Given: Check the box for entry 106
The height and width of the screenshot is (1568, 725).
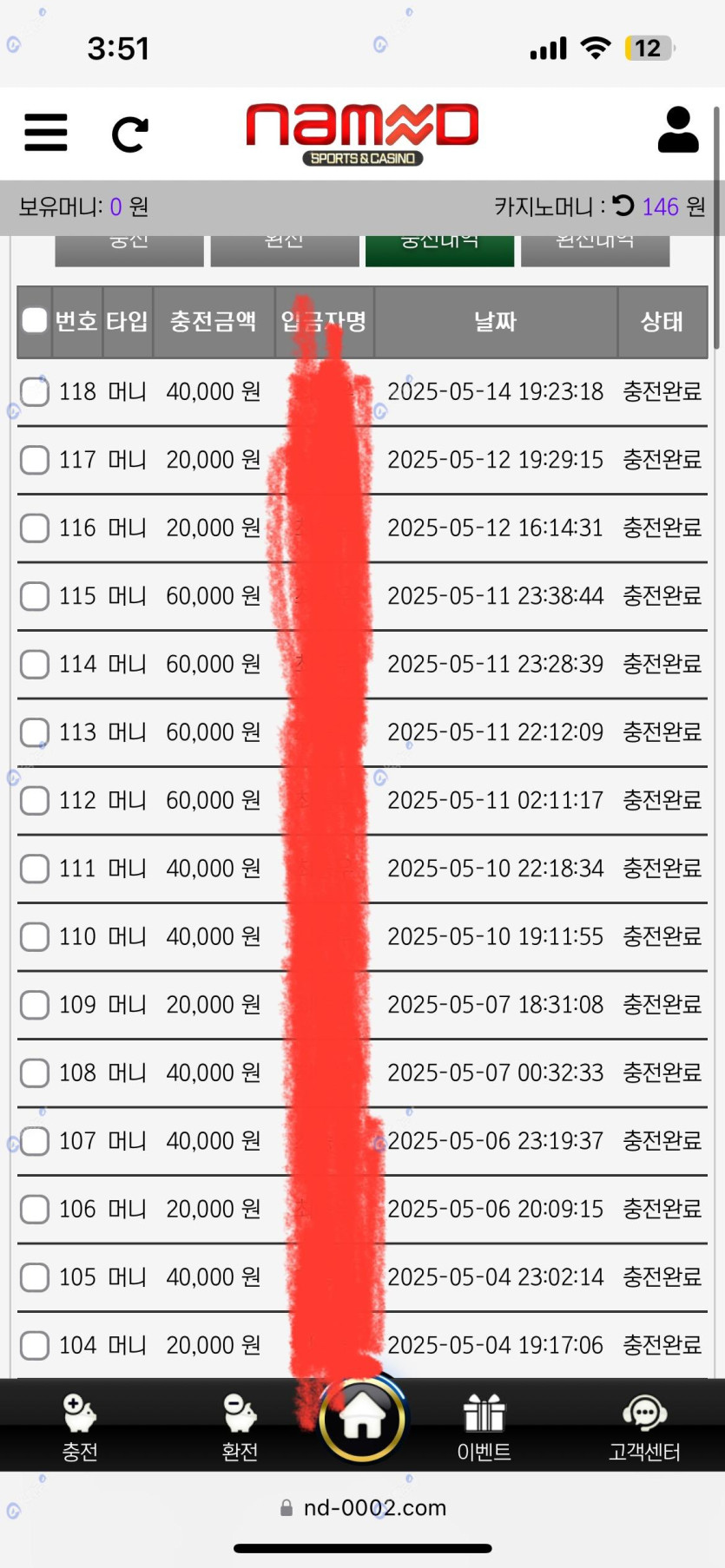Looking at the screenshot, I should (35, 1209).
